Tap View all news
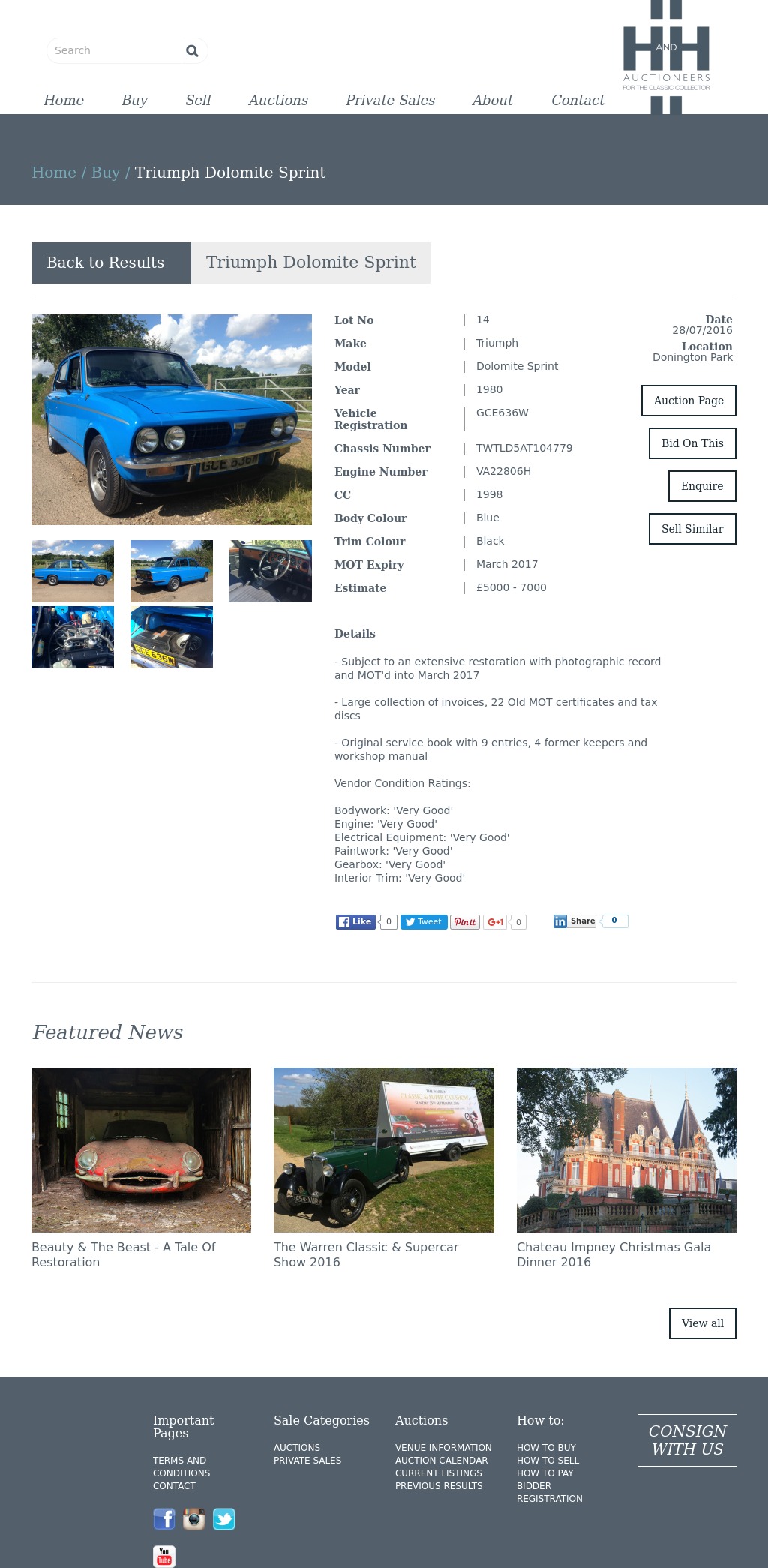Viewport: 768px width, 1568px height. pos(703,1323)
